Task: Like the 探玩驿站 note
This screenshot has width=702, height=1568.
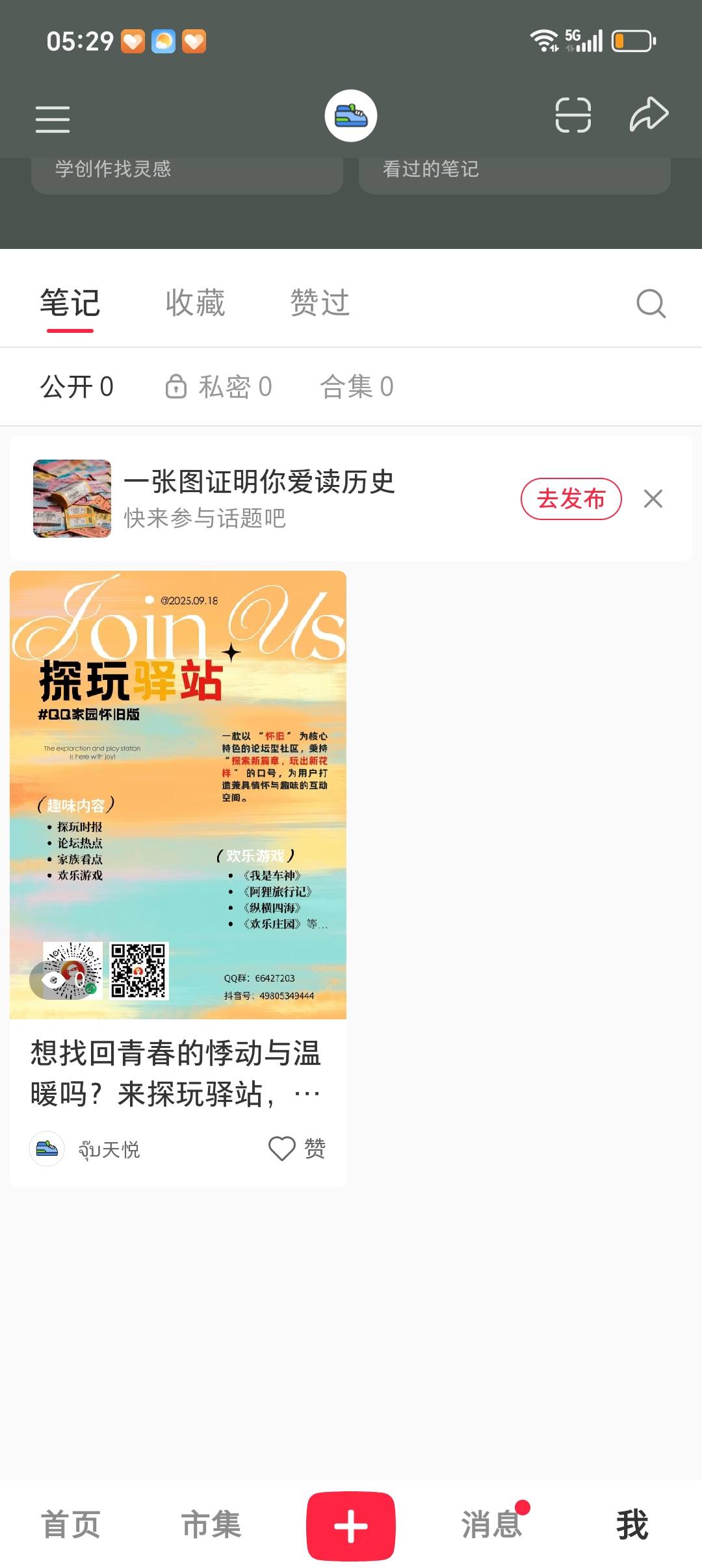Action: pos(283,1149)
